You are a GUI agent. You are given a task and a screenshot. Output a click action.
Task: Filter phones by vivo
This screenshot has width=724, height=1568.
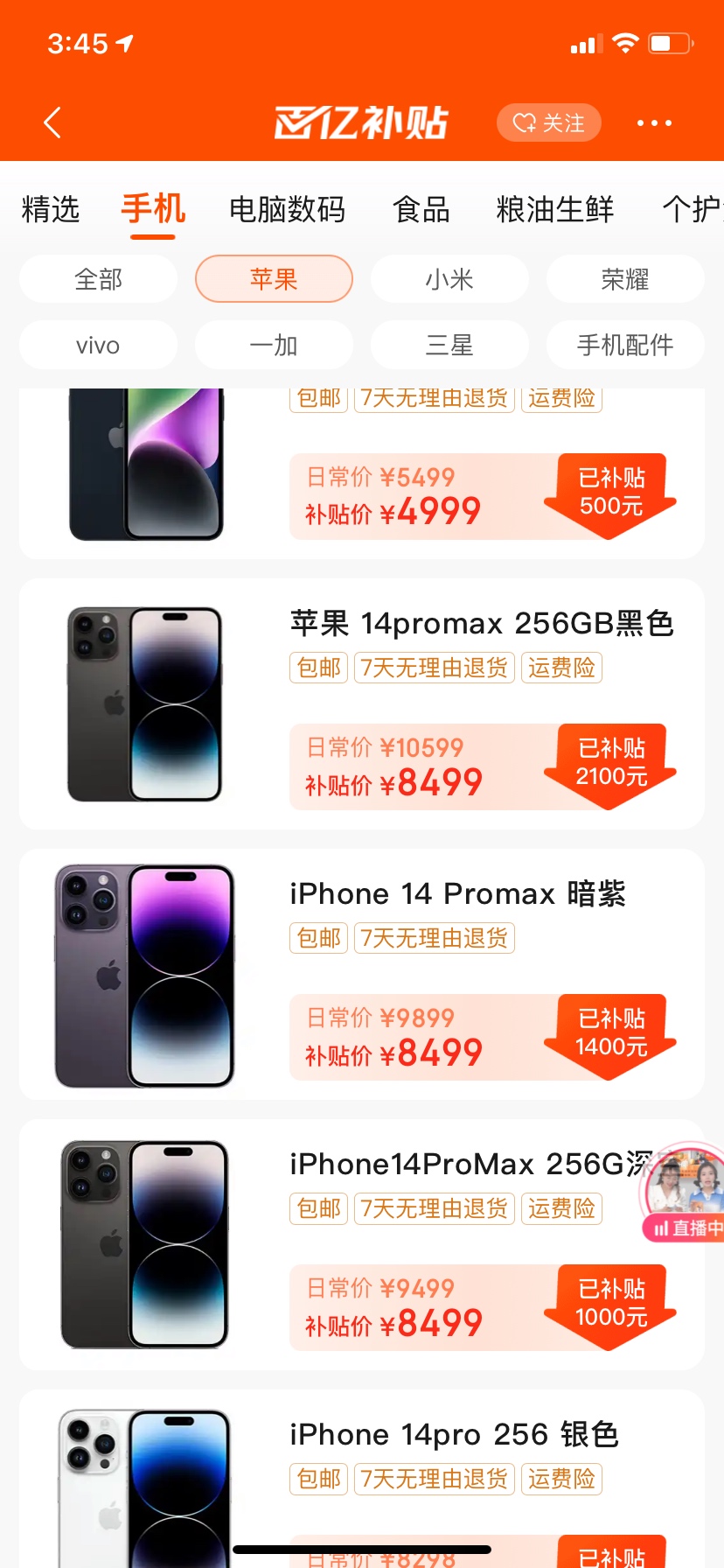coord(98,346)
